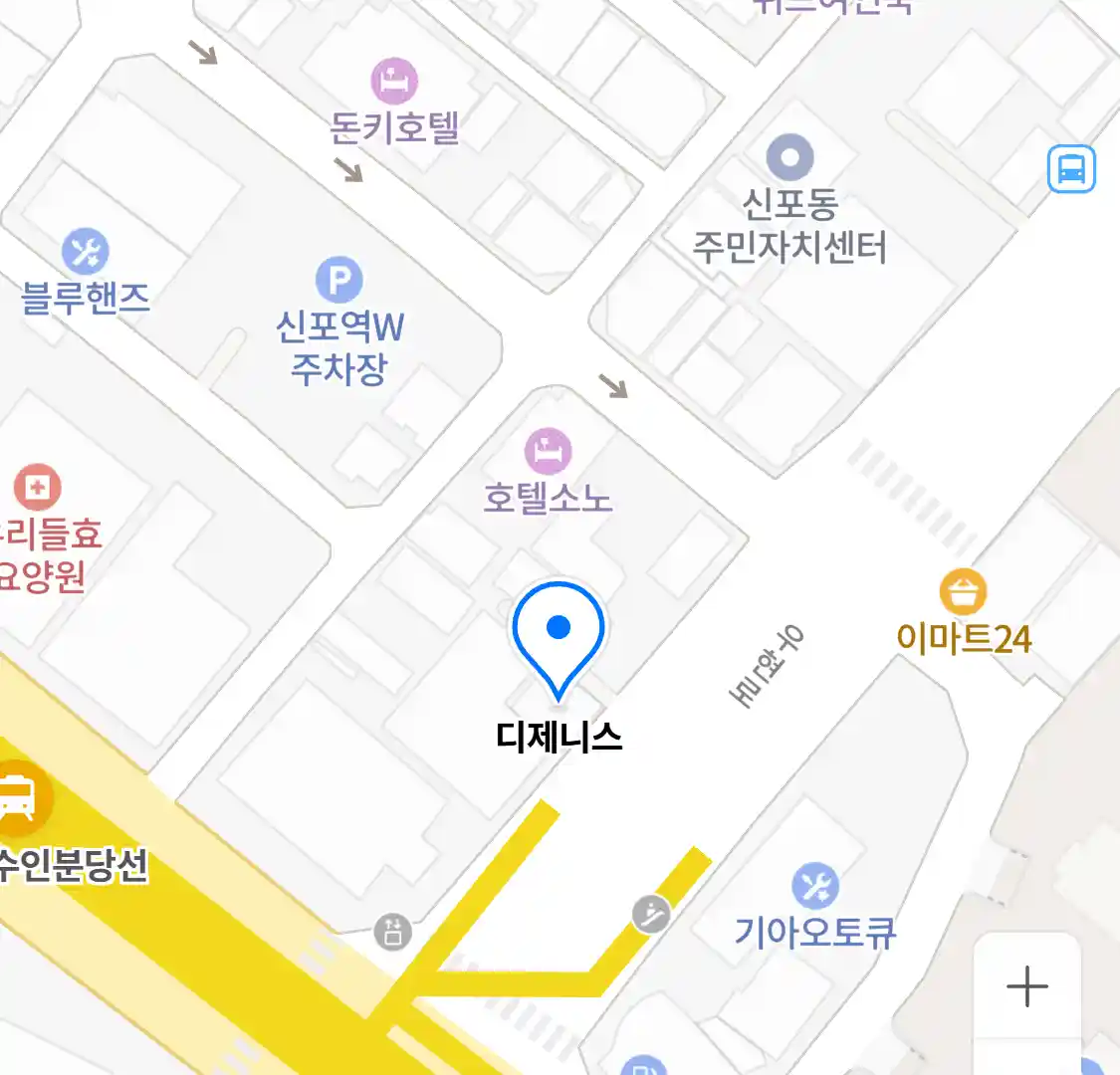The width and height of the screenshot is (1120, 1075).
Task: Zoom in with the plus button
Action: pyautogui.click(x=1026, y=986)
